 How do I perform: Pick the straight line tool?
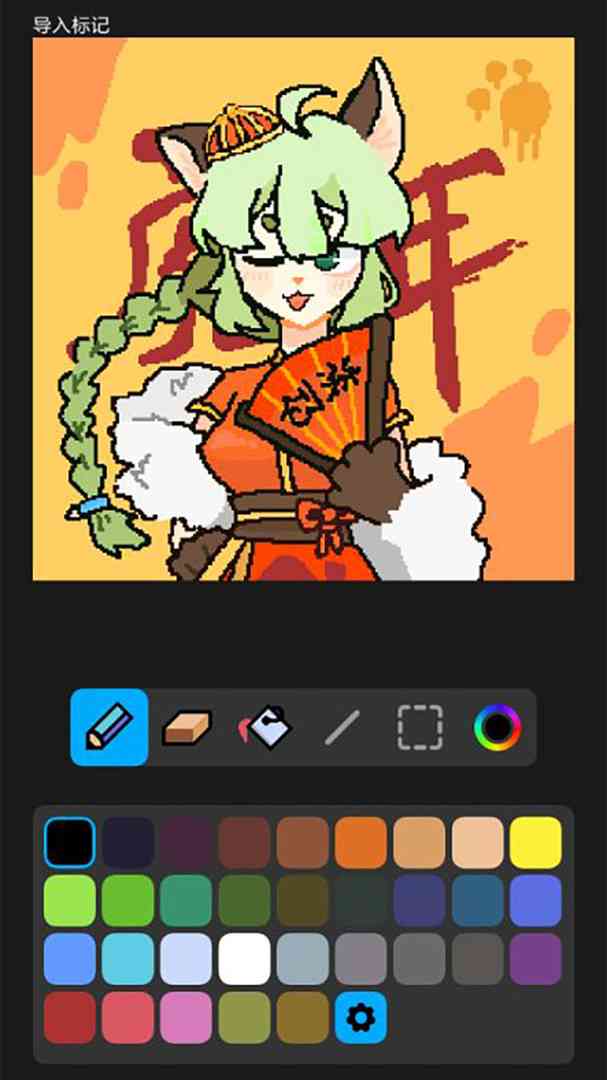[x=342, y=727]
